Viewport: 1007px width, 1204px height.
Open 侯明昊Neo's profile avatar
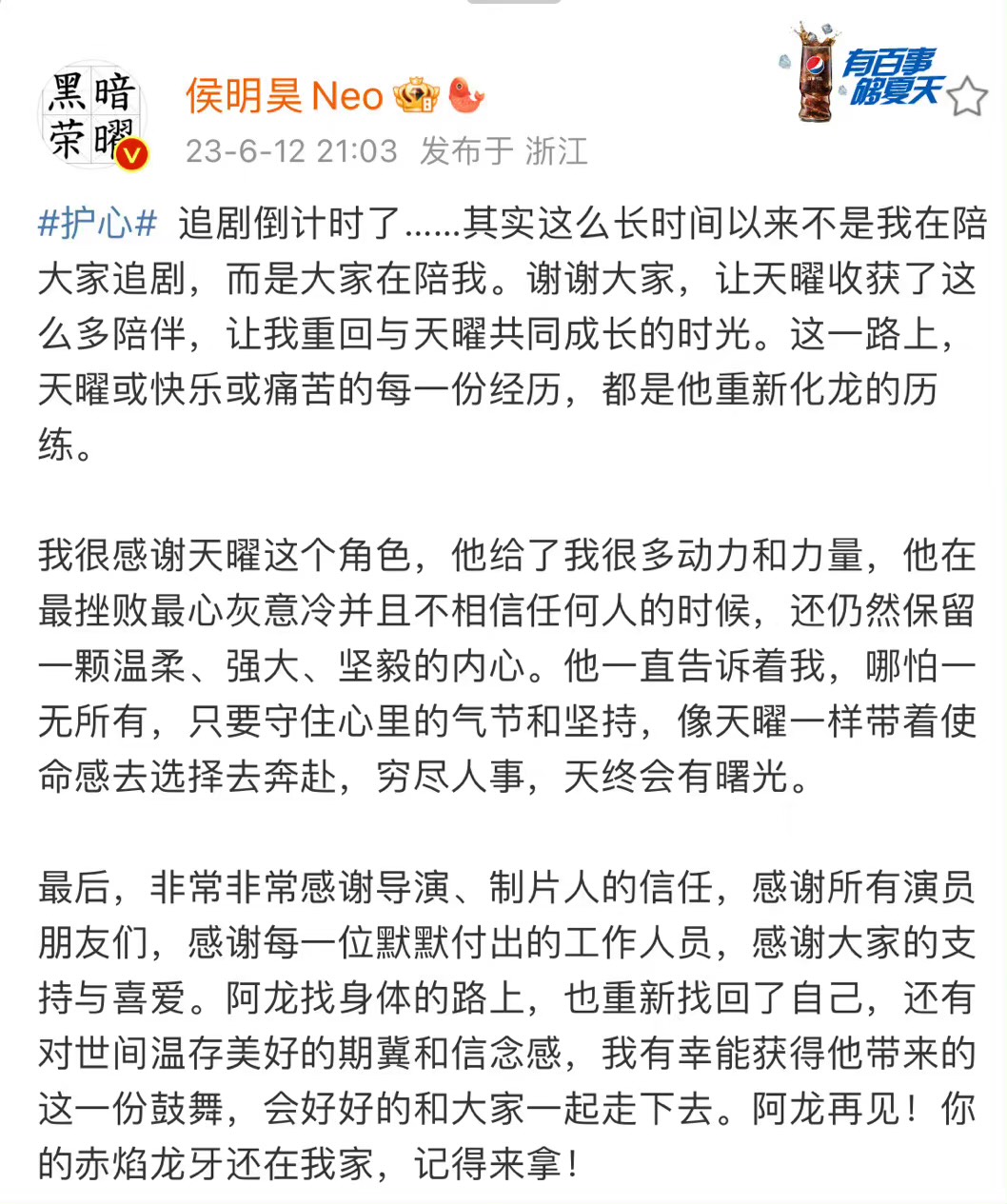click(x=93, y=117)
